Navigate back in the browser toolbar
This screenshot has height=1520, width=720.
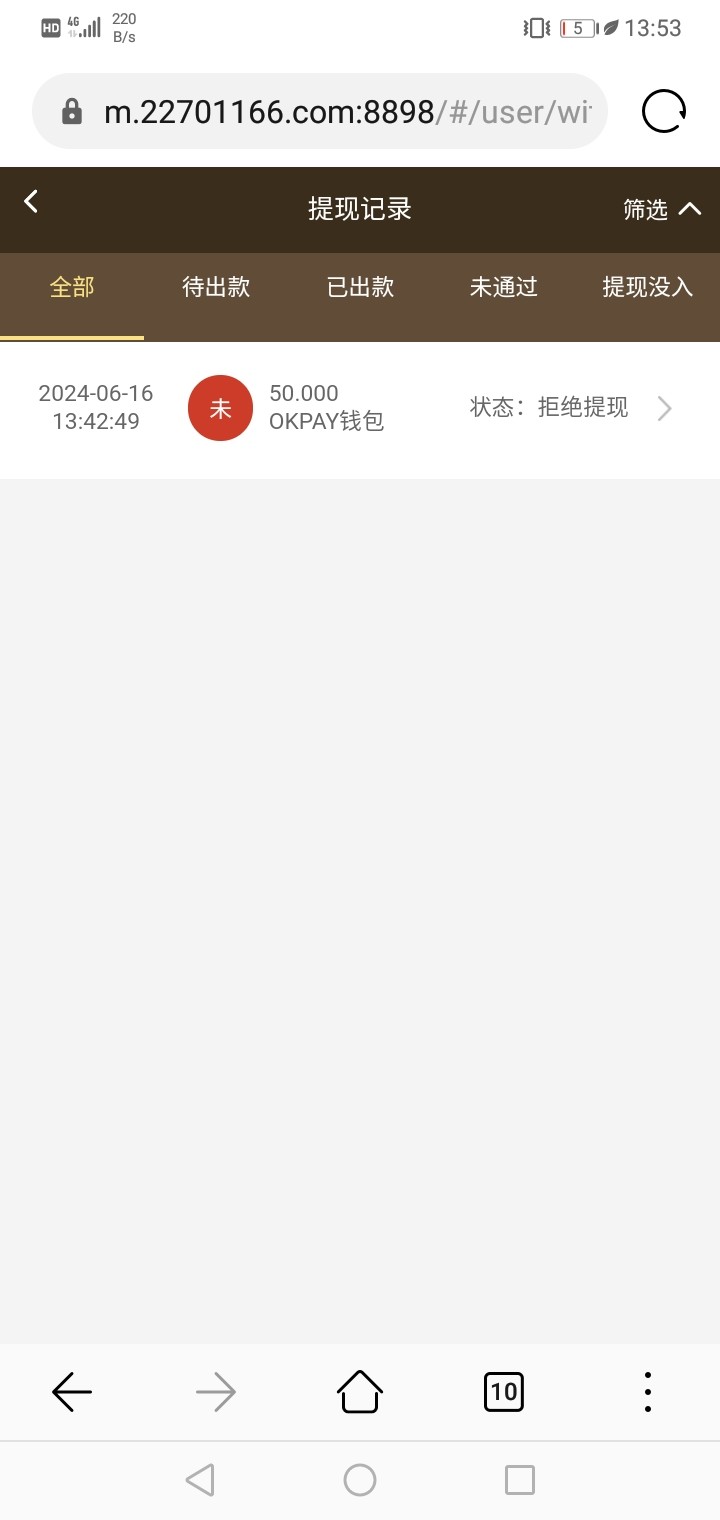coord(72,1391)
